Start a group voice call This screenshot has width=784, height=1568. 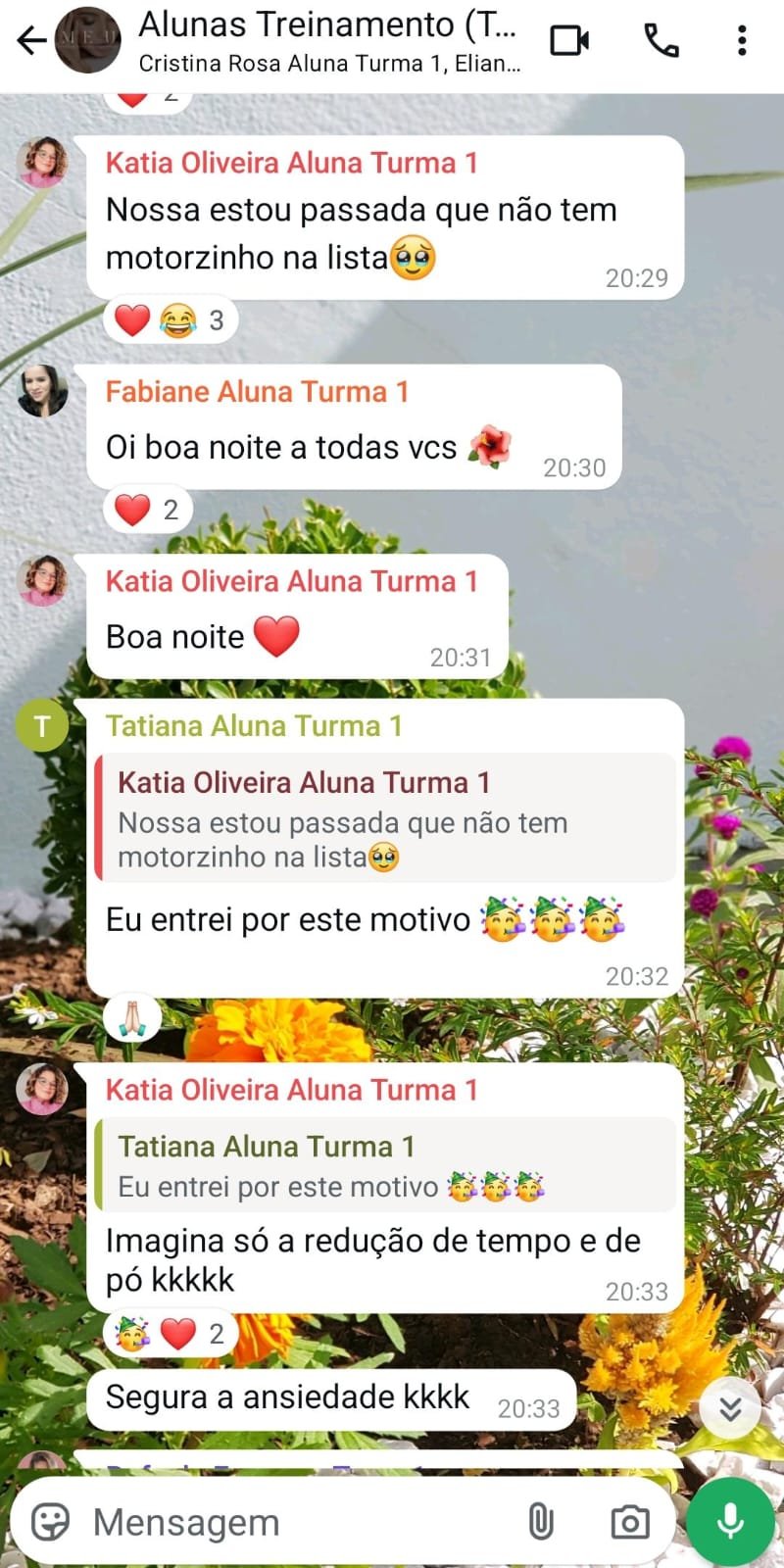coord(661,41)
